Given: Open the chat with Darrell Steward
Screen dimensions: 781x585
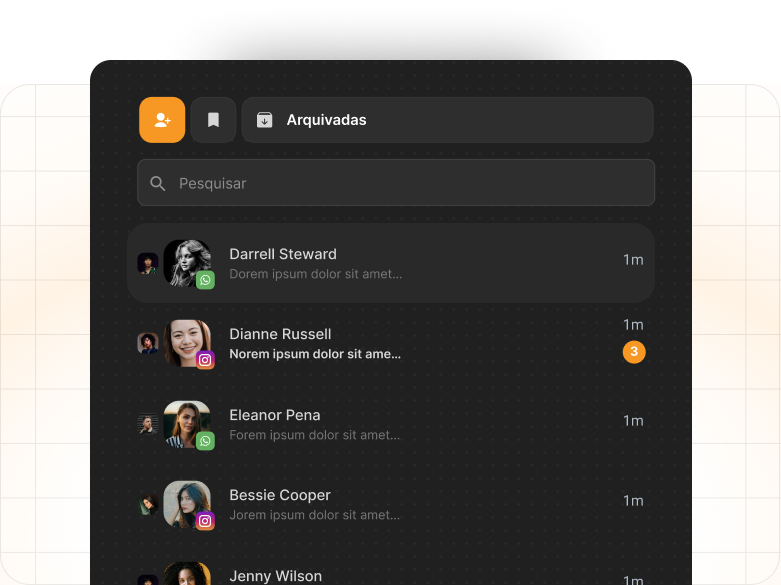Looking at the screenshot, I should (x=390, y=263).
